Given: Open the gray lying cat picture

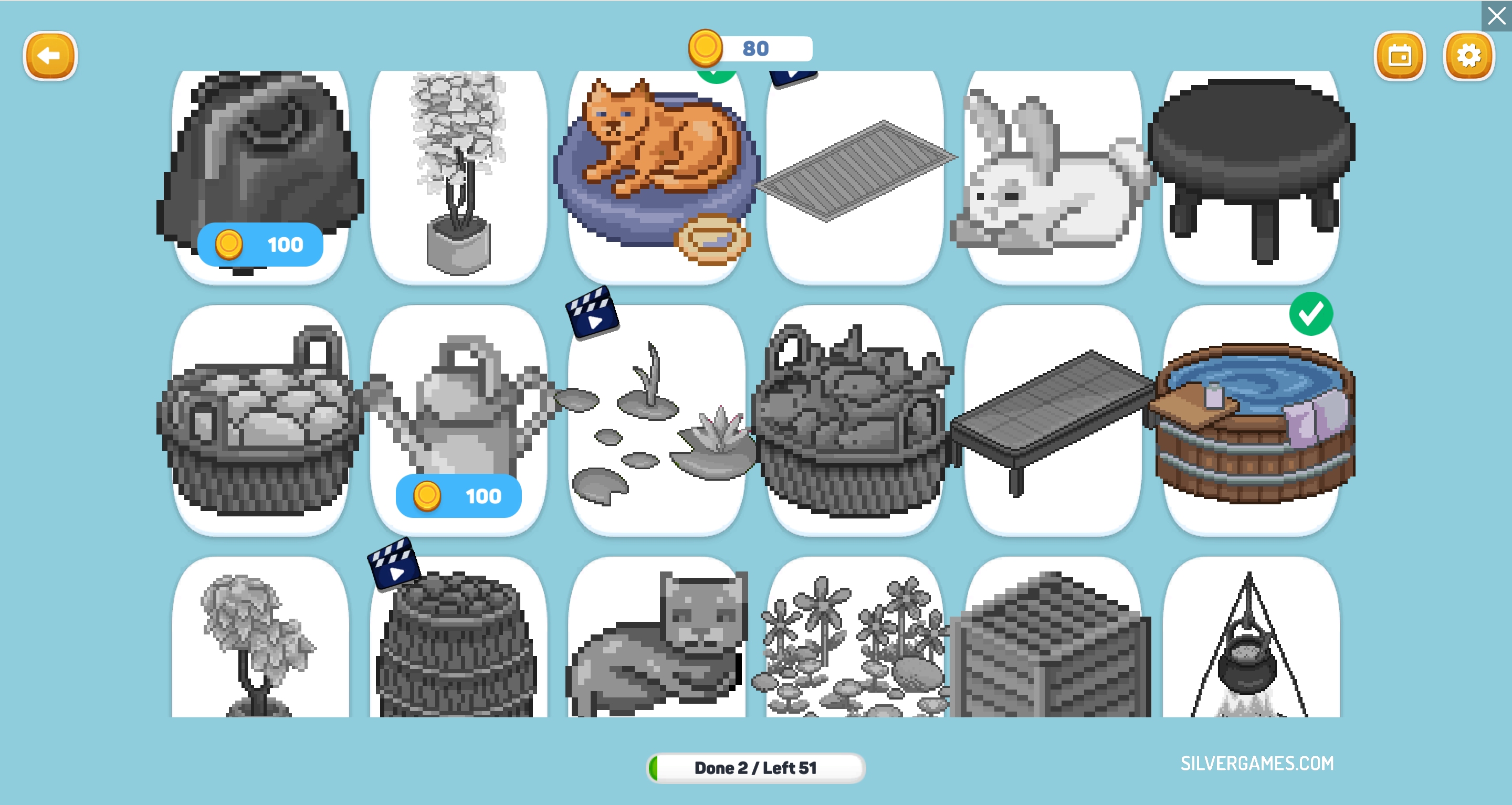Looking at the screenshot, I should click(656, 645).
